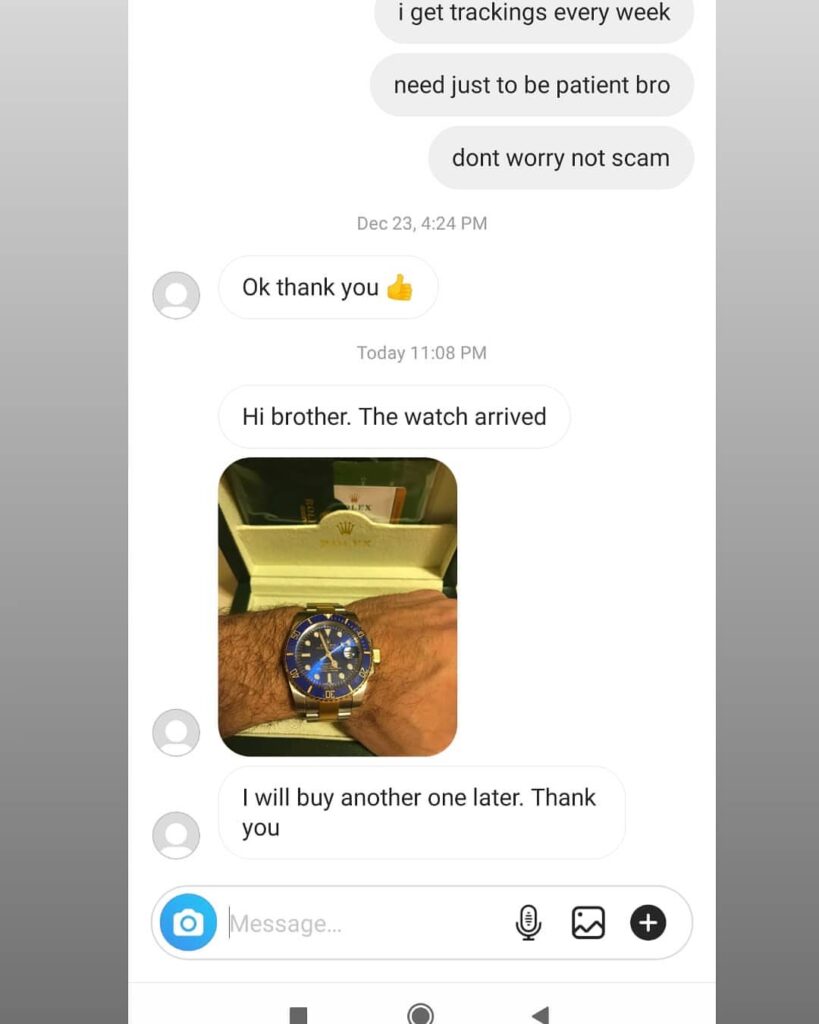Open the watch photo in the chat
This screenshot has height=1024, width=819.
(337, 606)
